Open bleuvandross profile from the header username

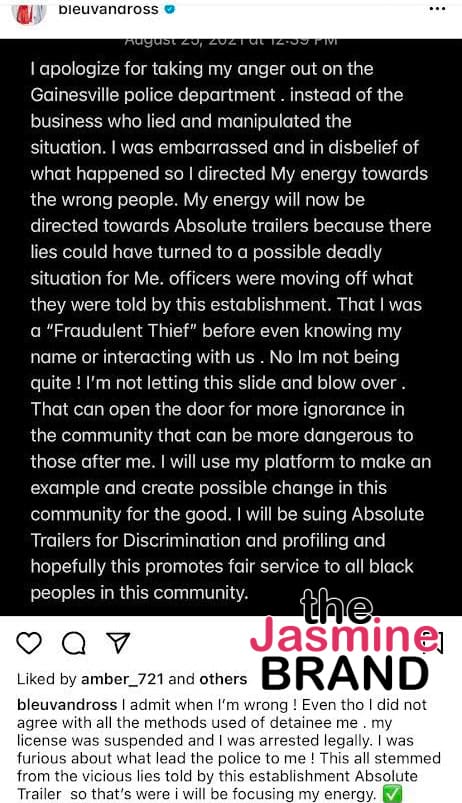108,9
